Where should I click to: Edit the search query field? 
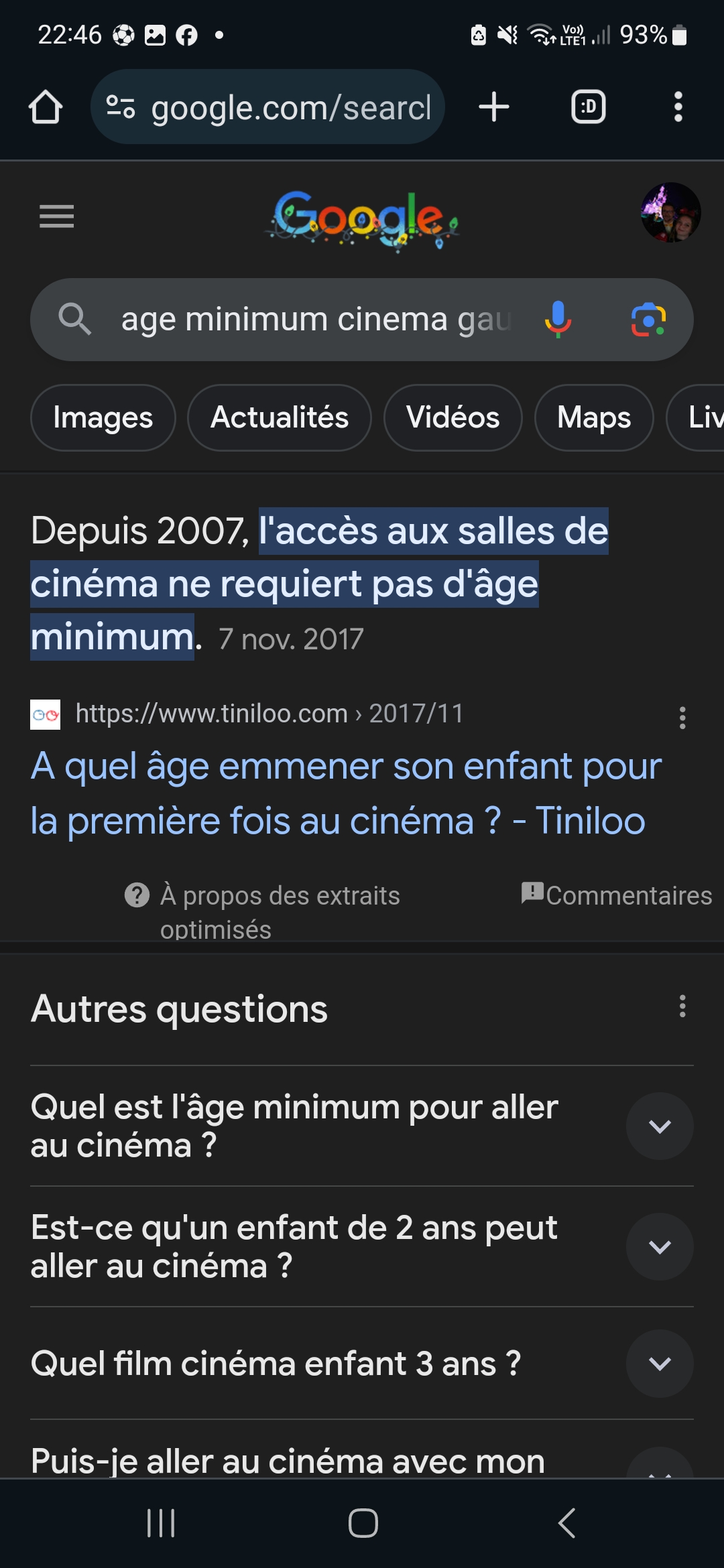coord(315,320)
